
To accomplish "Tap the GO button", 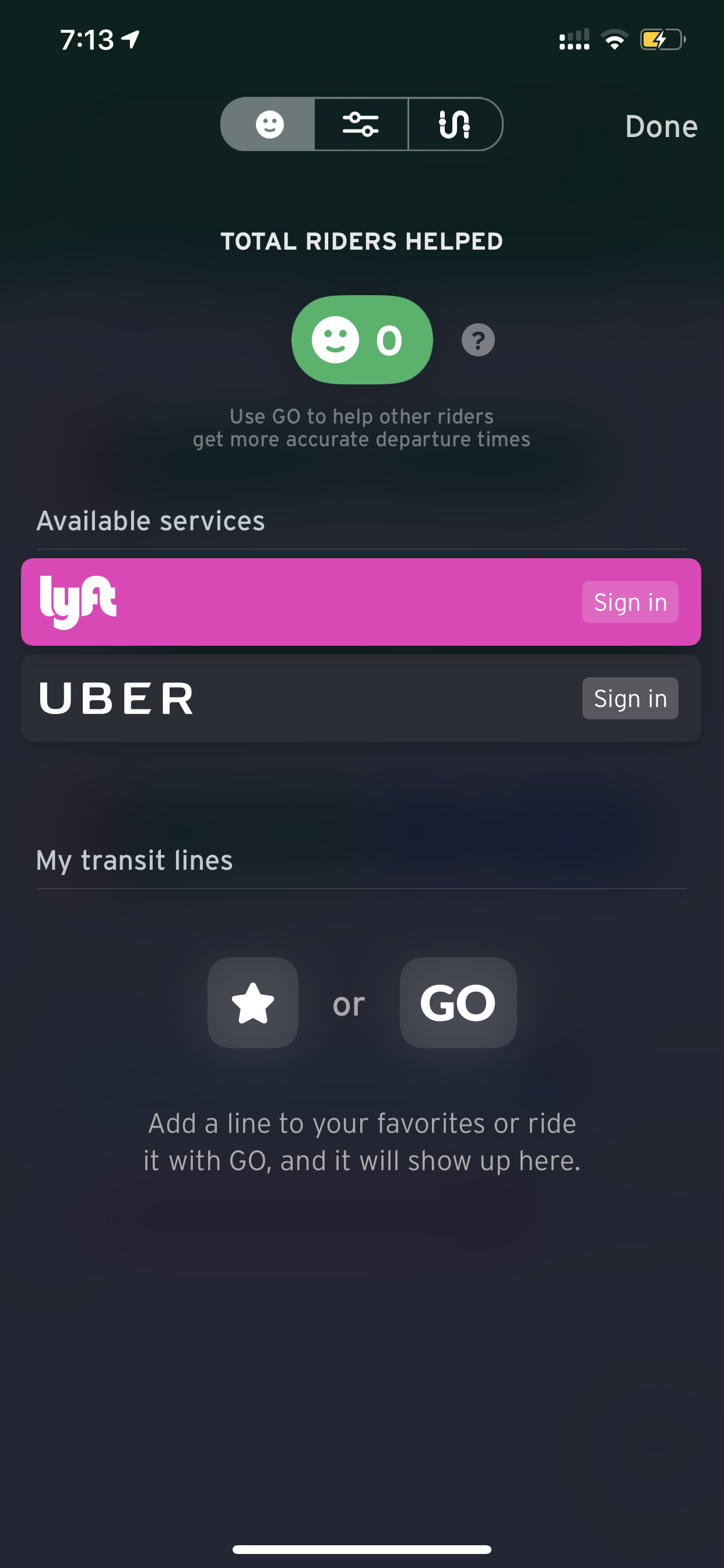I will tap(458, 1003).
